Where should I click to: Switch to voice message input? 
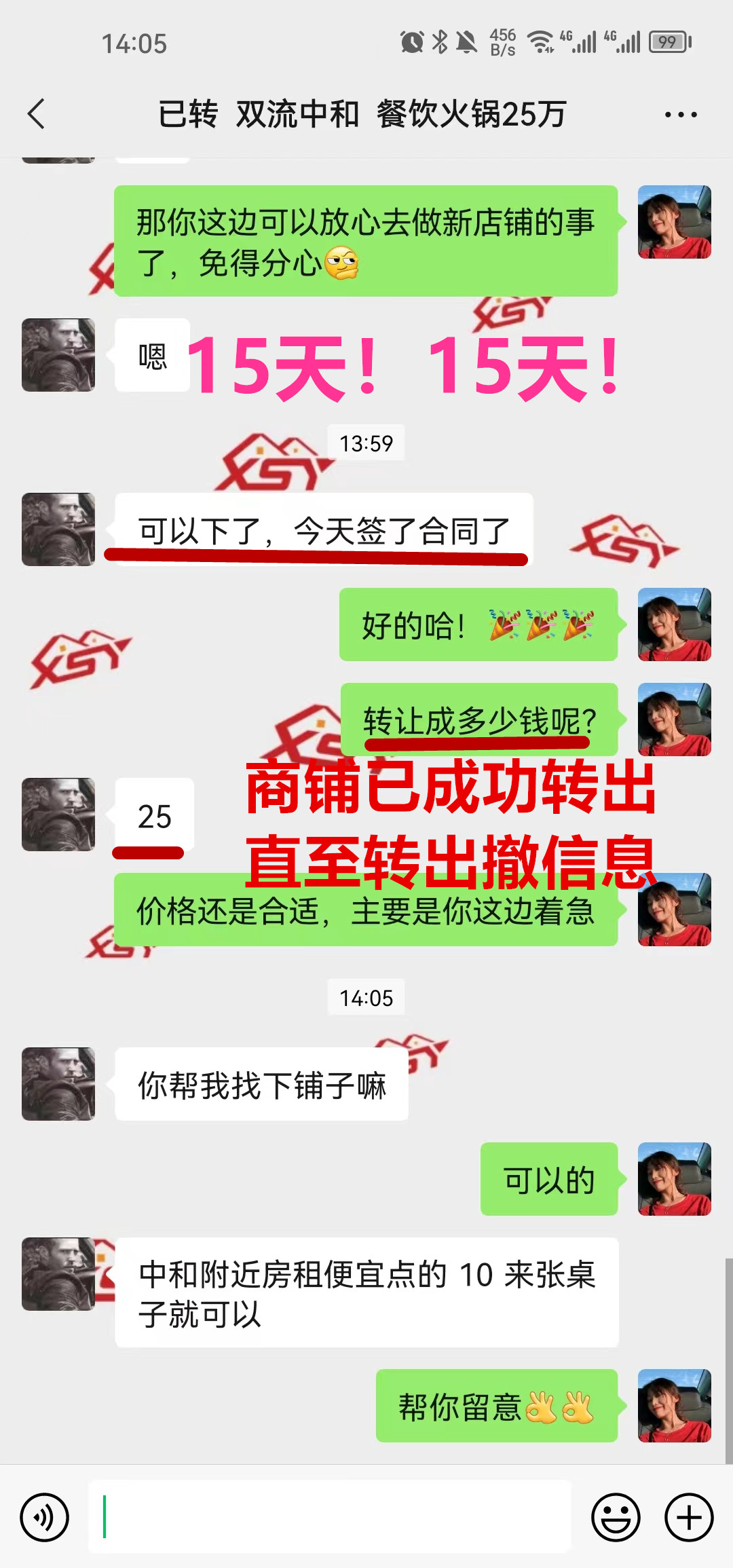click(45, 1517)
